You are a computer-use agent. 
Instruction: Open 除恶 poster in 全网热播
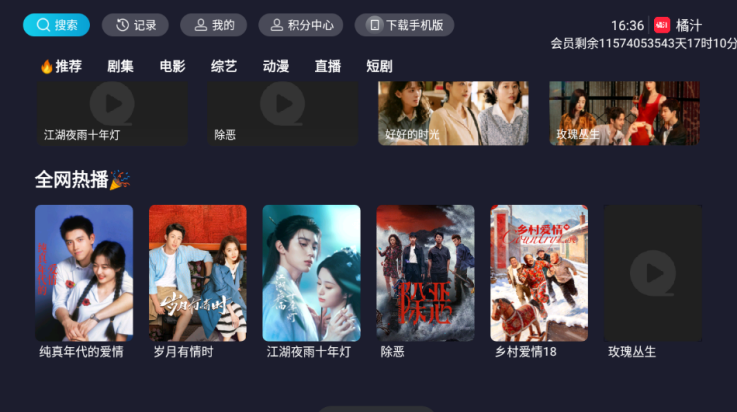[x=425, y=273]
